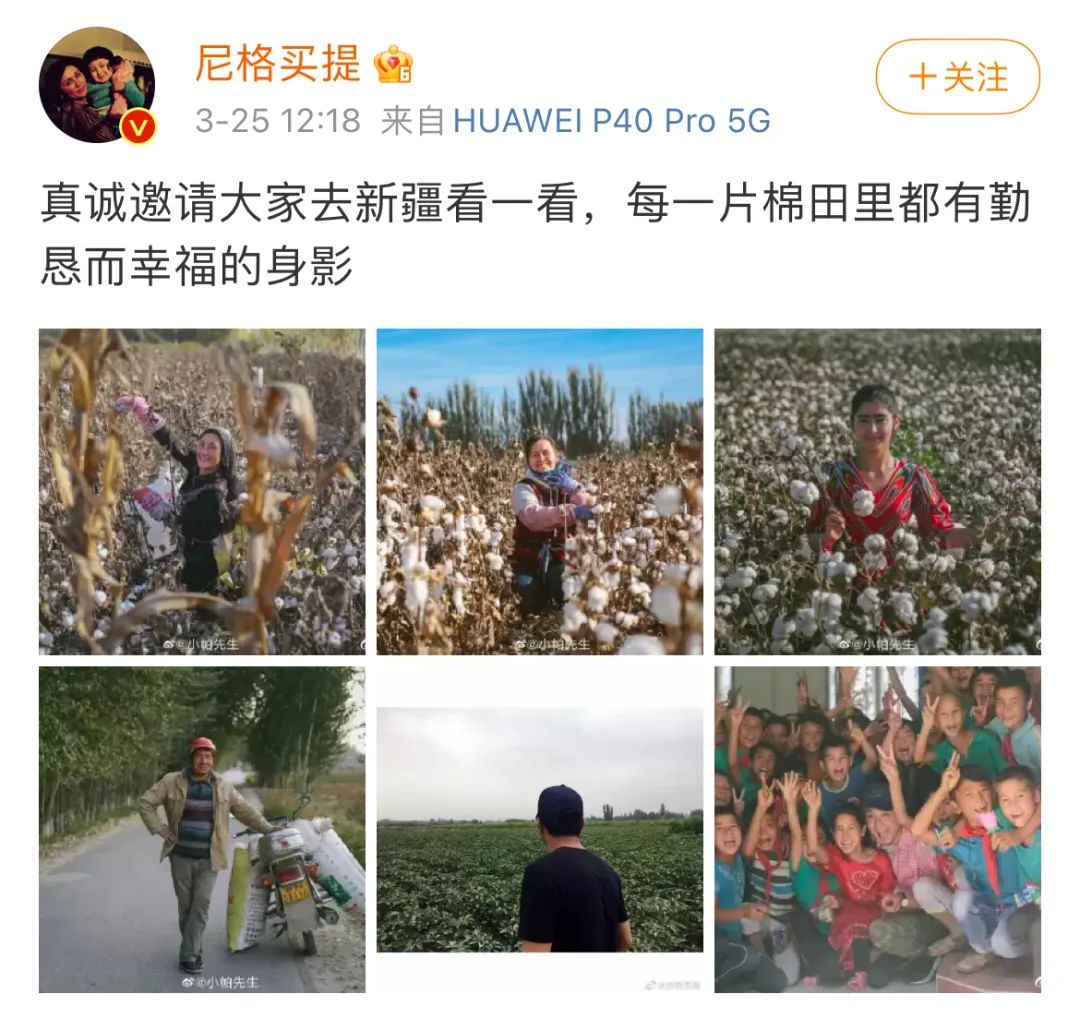View photo of woman in black headscarf picking cotton
The width and height of the screenshot is (1080, 1030).
click(202, 491)
